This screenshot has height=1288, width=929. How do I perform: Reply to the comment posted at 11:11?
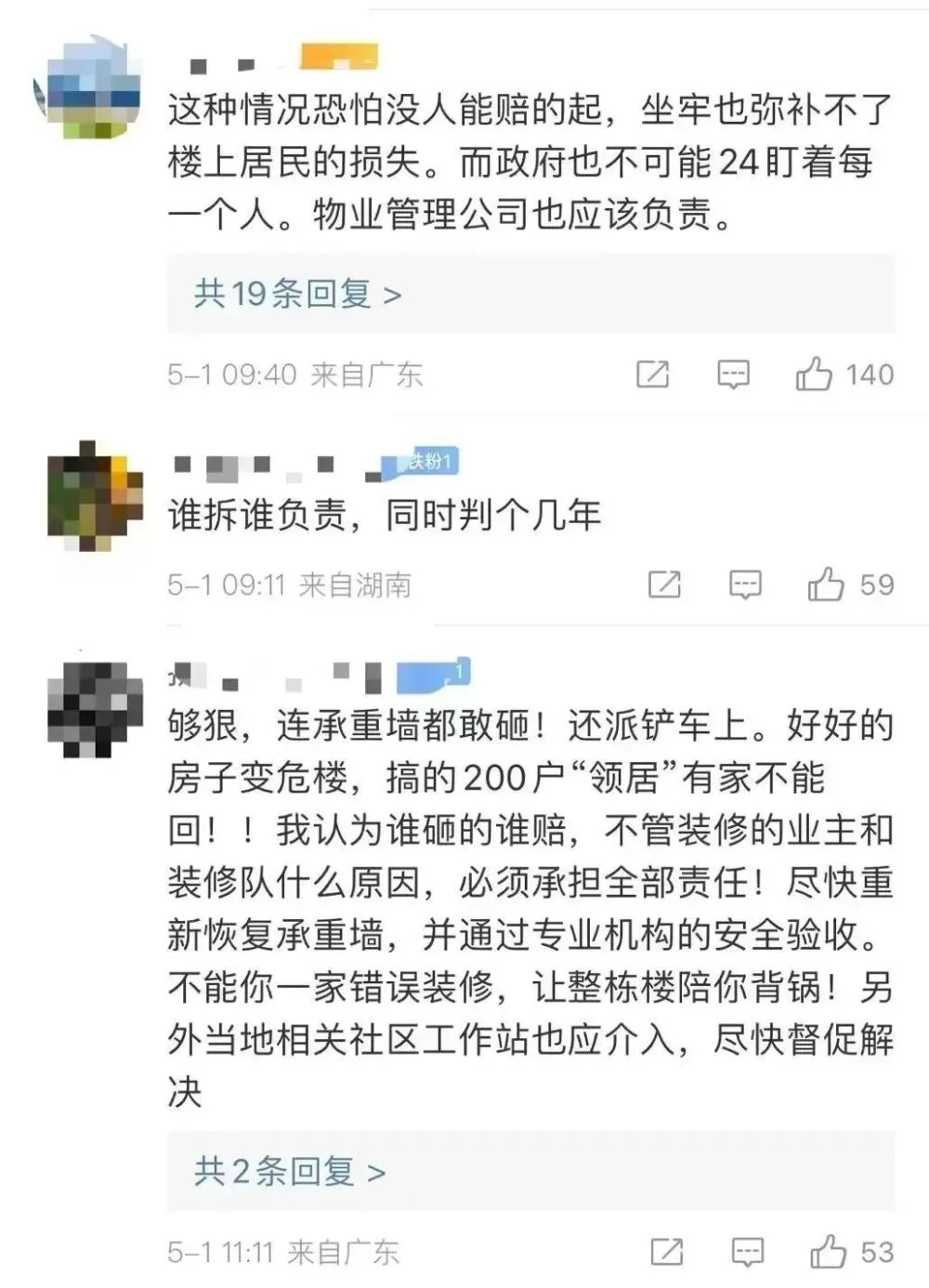pos(747,1252)
